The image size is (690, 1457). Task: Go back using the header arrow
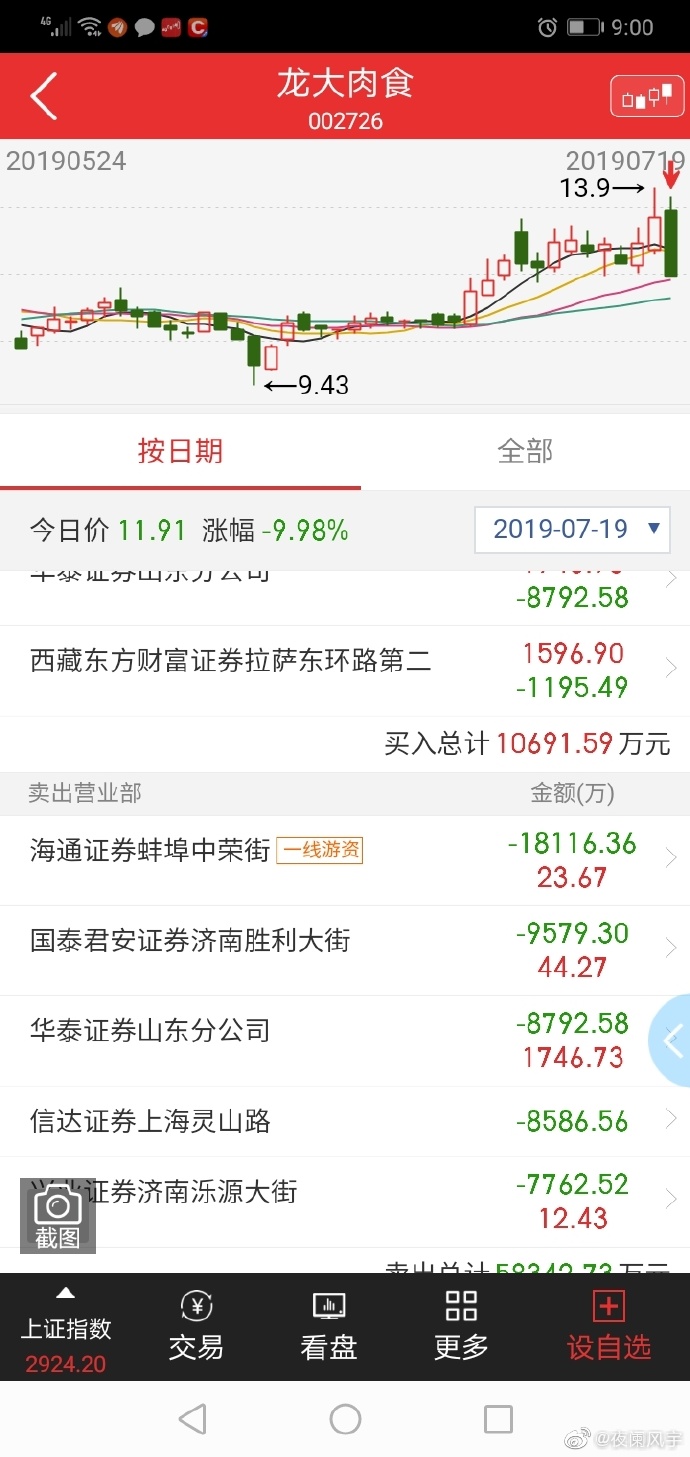[x=44, y=97]
